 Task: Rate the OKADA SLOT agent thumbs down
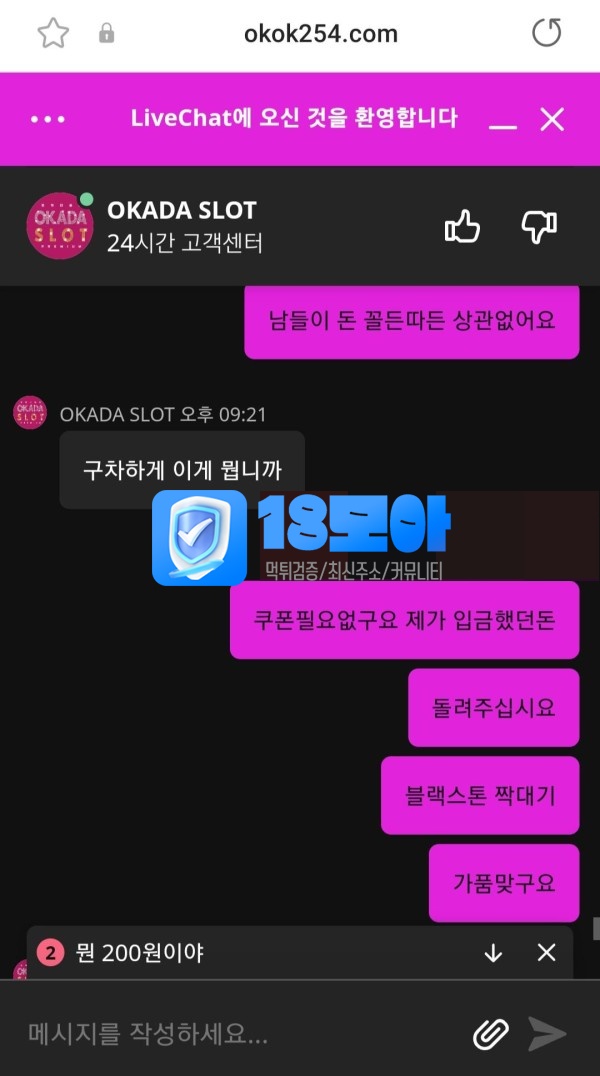click(539, 227)
